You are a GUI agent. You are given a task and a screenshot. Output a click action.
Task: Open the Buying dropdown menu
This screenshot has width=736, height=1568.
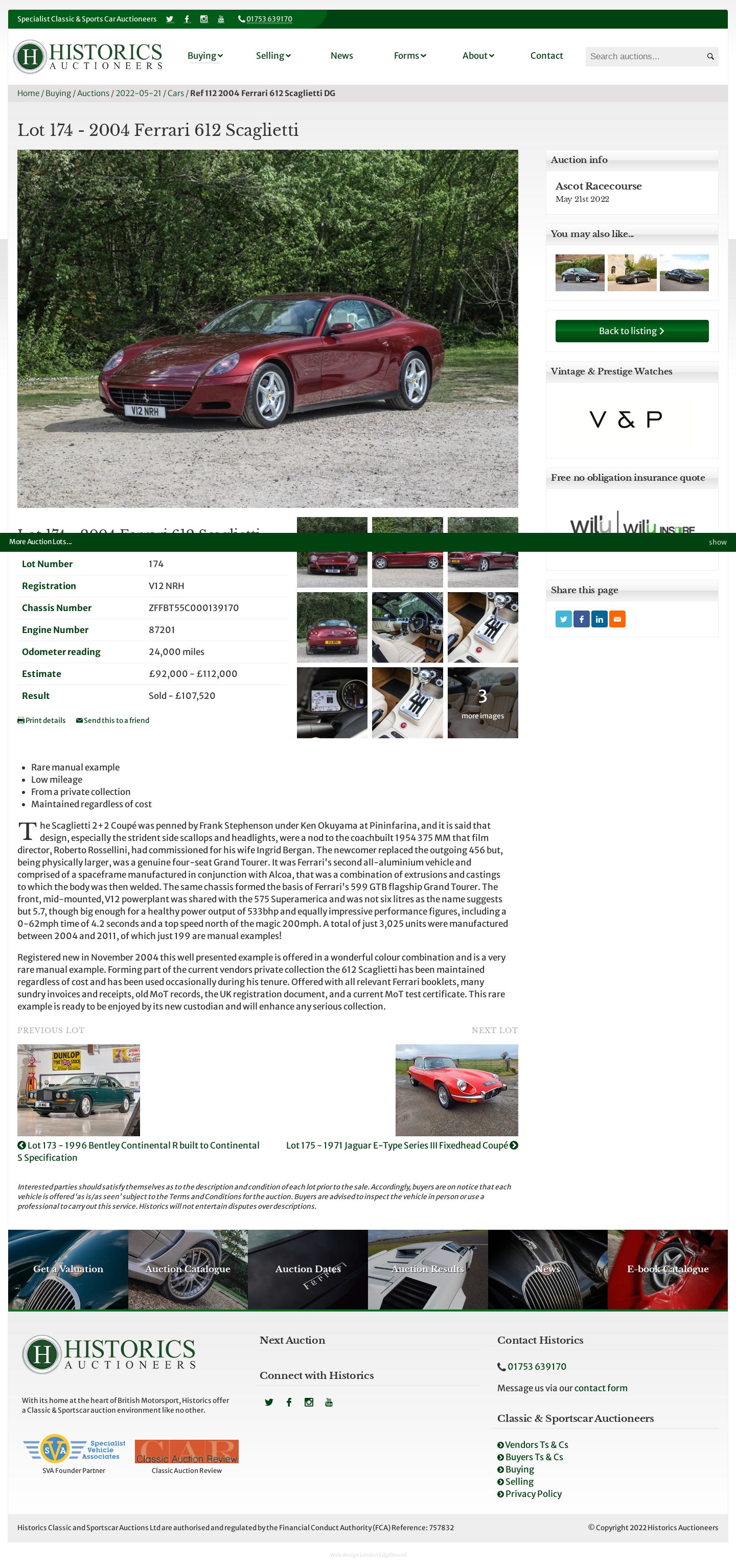(x=204, y=55)
